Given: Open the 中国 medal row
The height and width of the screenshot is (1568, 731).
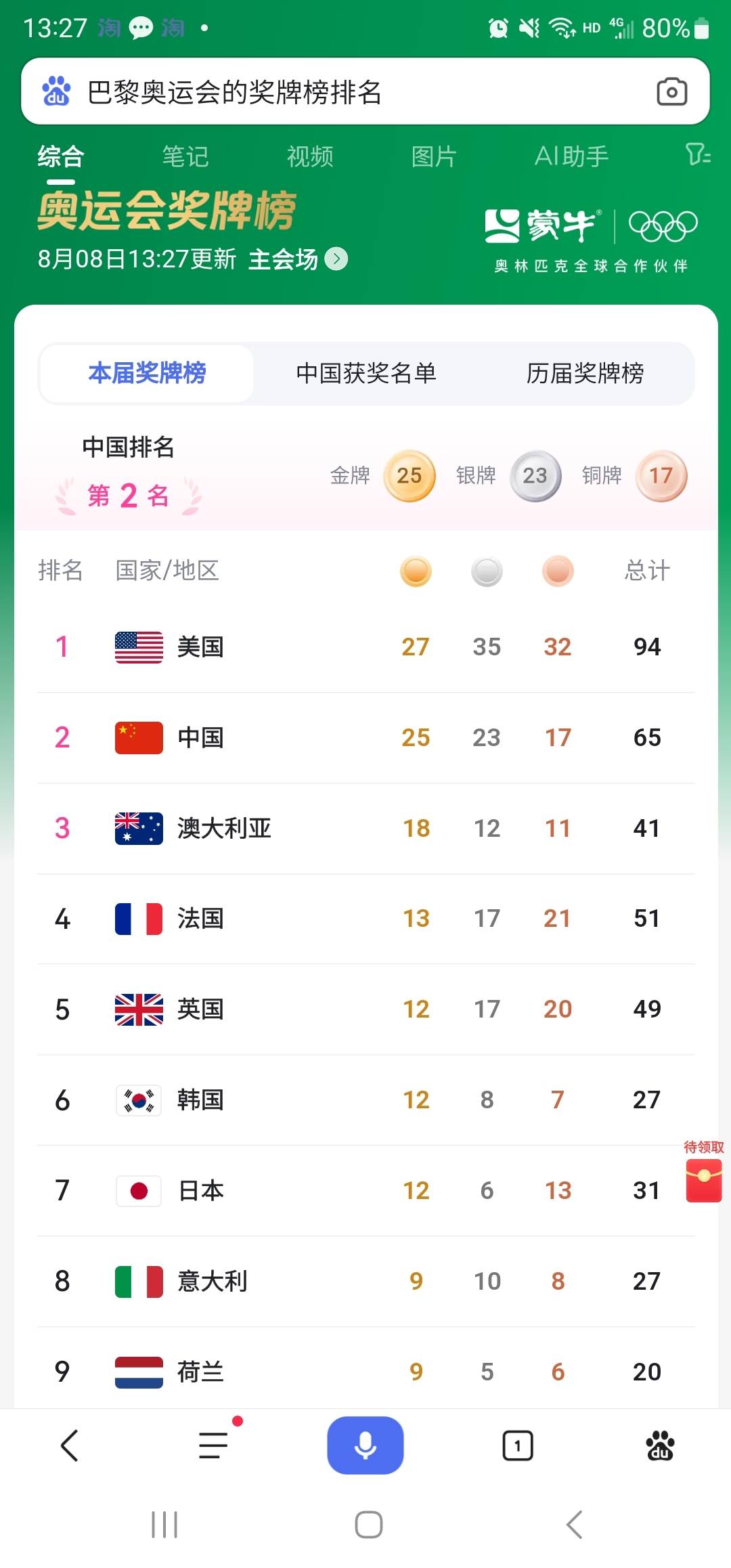Looking at the screenshot, I should coord(365,737).
